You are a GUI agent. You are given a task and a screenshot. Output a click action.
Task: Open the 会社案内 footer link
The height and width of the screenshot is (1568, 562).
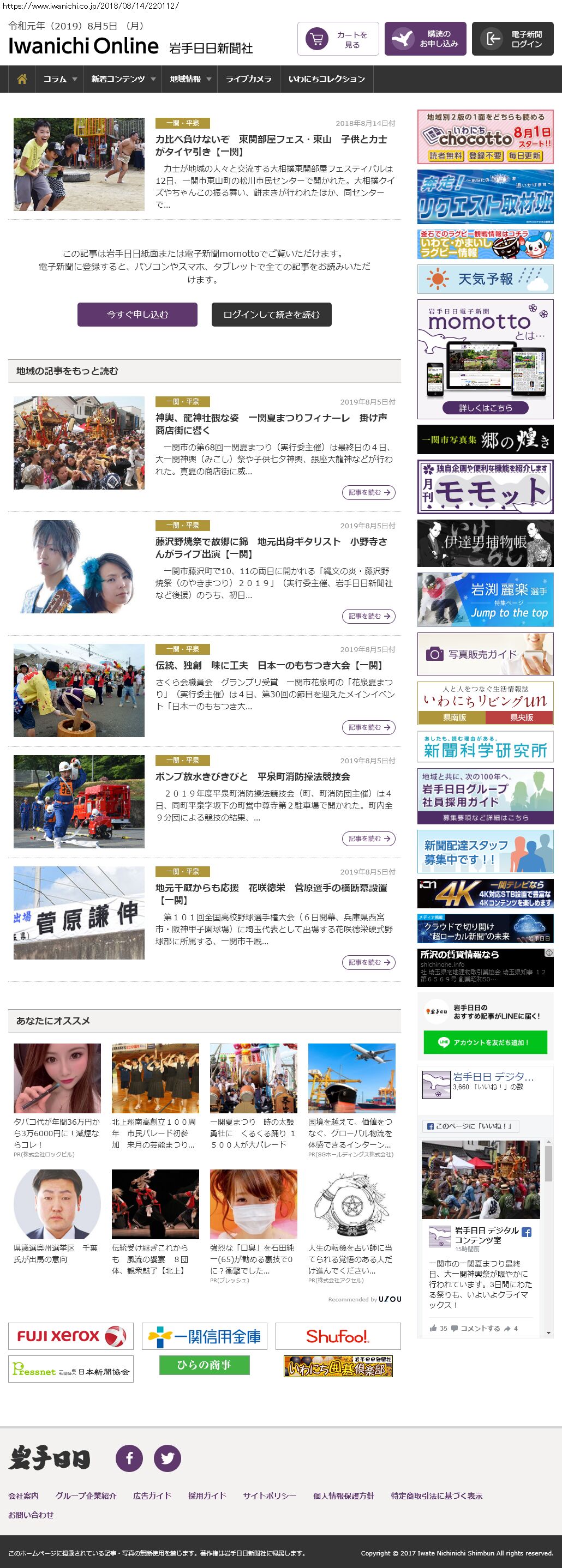point(23,1495)
